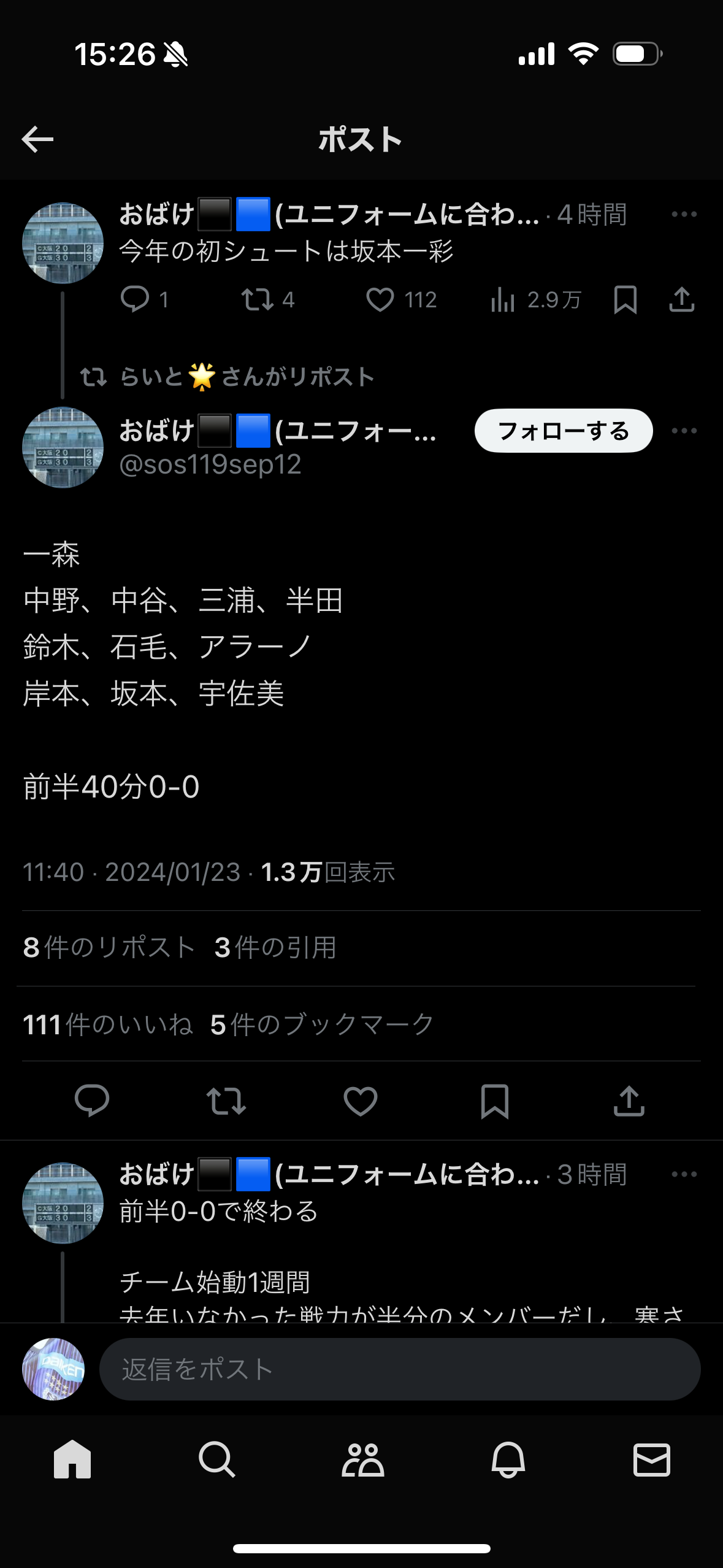
Task: Open the Notifications bell tab
Action: pos(508,1459)
